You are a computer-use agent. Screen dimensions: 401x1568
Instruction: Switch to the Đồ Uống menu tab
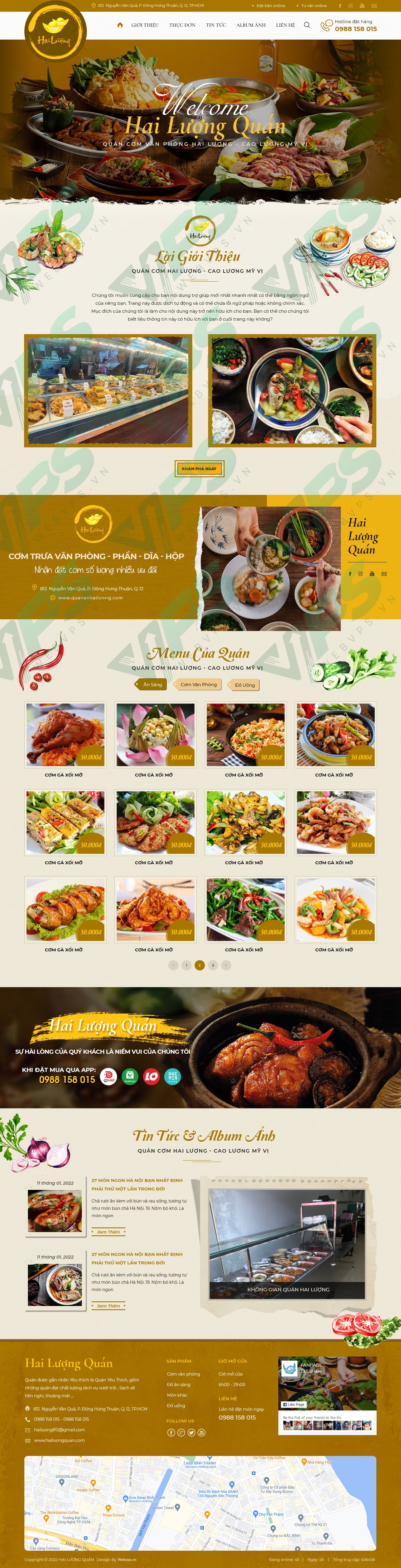tap(244, 685)
